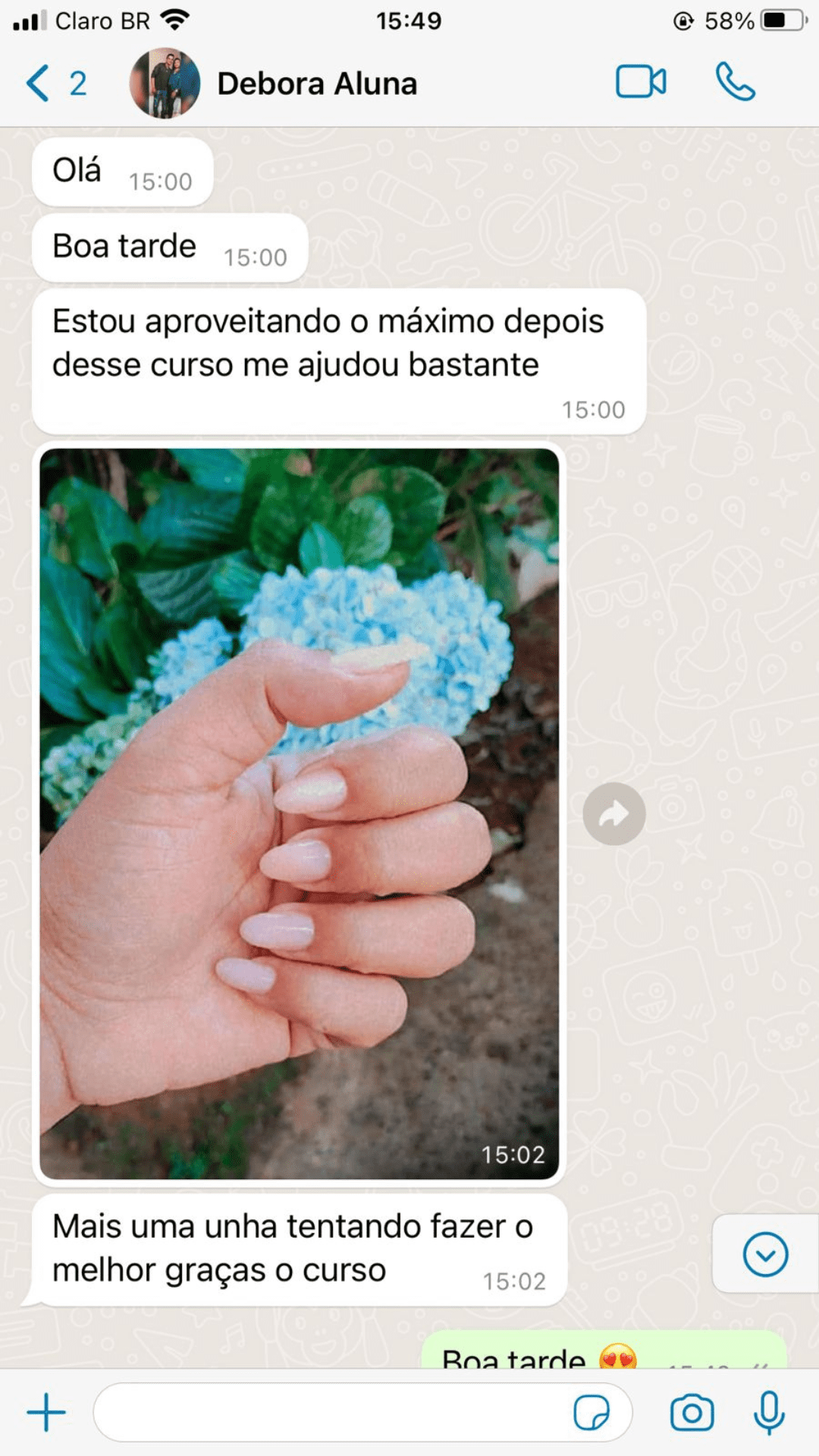Start a video call with Debora Aluna
Viewport: 819px width, 1456px height.
point(641,82)
